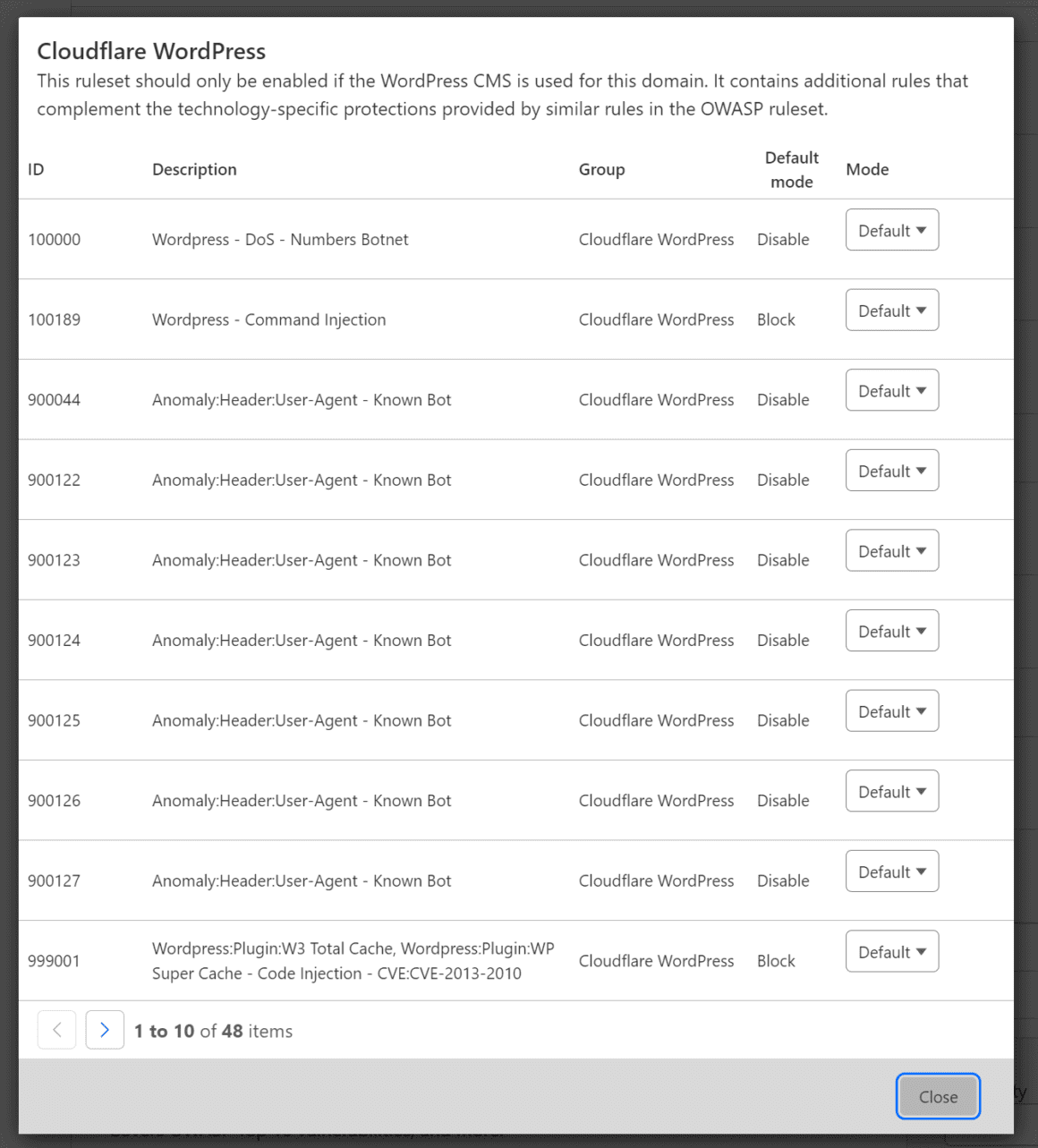Viewport: 1038px width, 1148px height.
Task: Select the Wordpress Command Injection rule description
Action: [268, 319]
